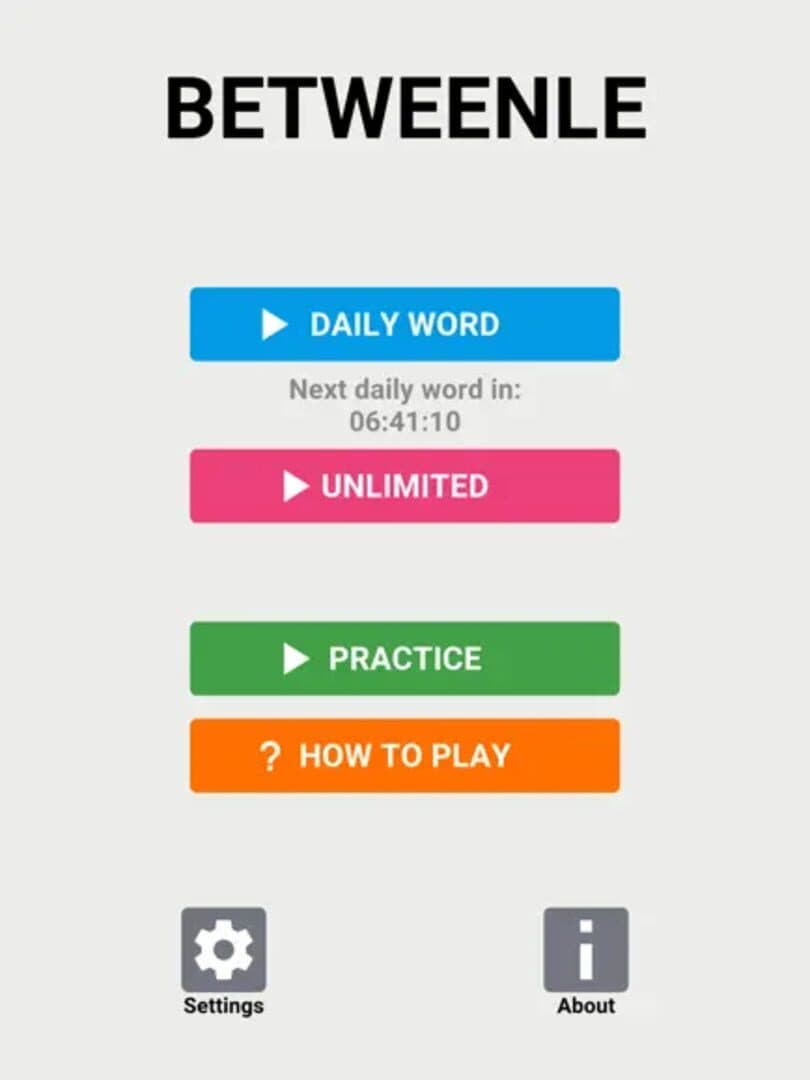Open the How To Play instructions
The height and width of the screenshot is (1080, 810).
tap(404, 755)
